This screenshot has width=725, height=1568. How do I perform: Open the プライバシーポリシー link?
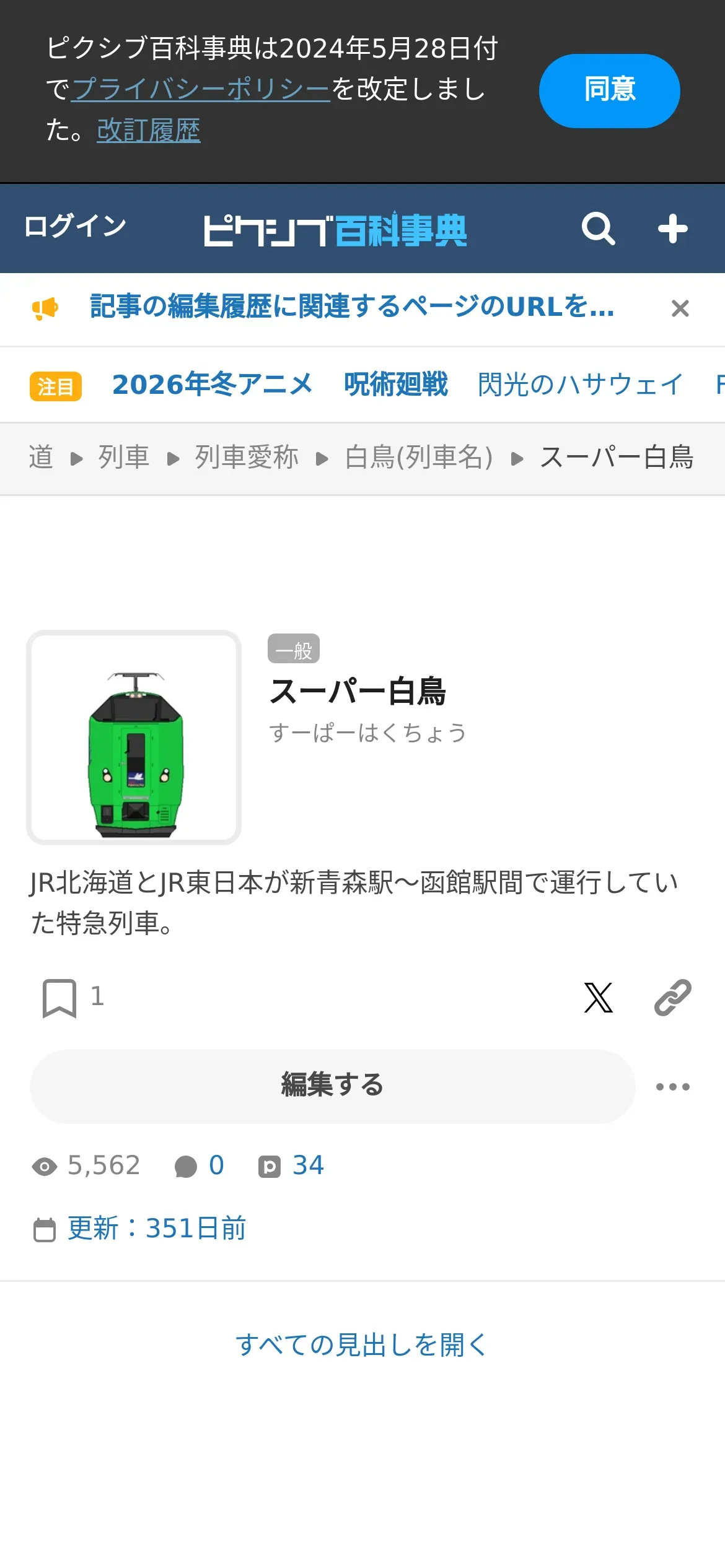point(201,89)
